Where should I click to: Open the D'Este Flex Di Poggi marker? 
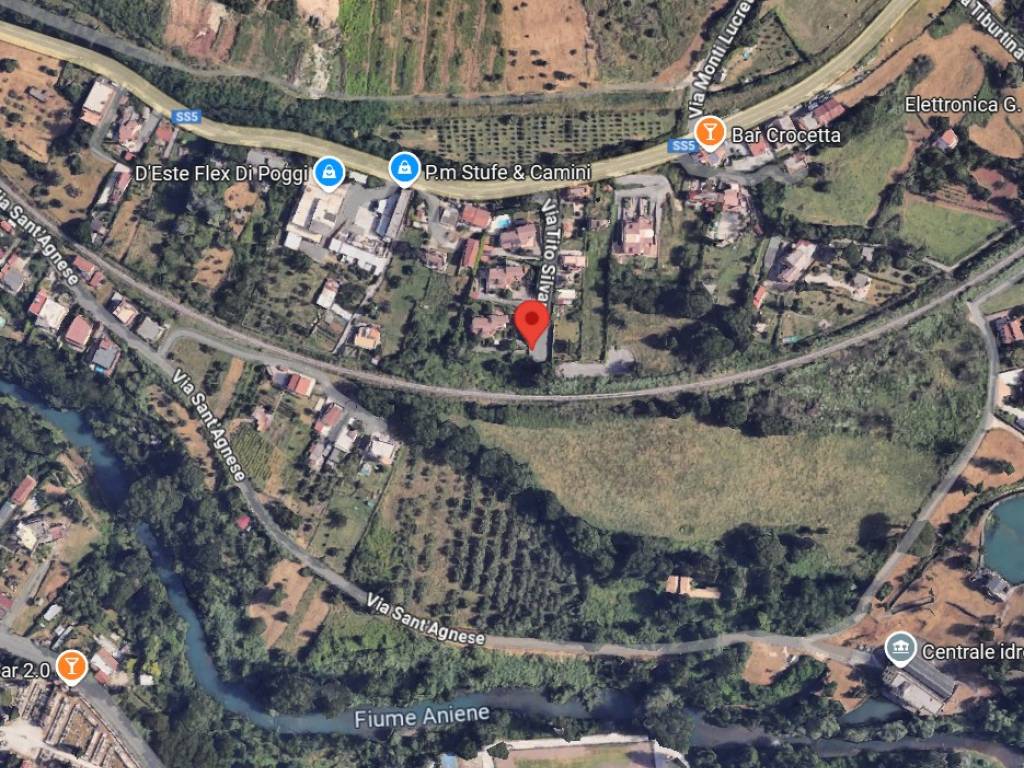pyautogui.click(x=327, y=173)
